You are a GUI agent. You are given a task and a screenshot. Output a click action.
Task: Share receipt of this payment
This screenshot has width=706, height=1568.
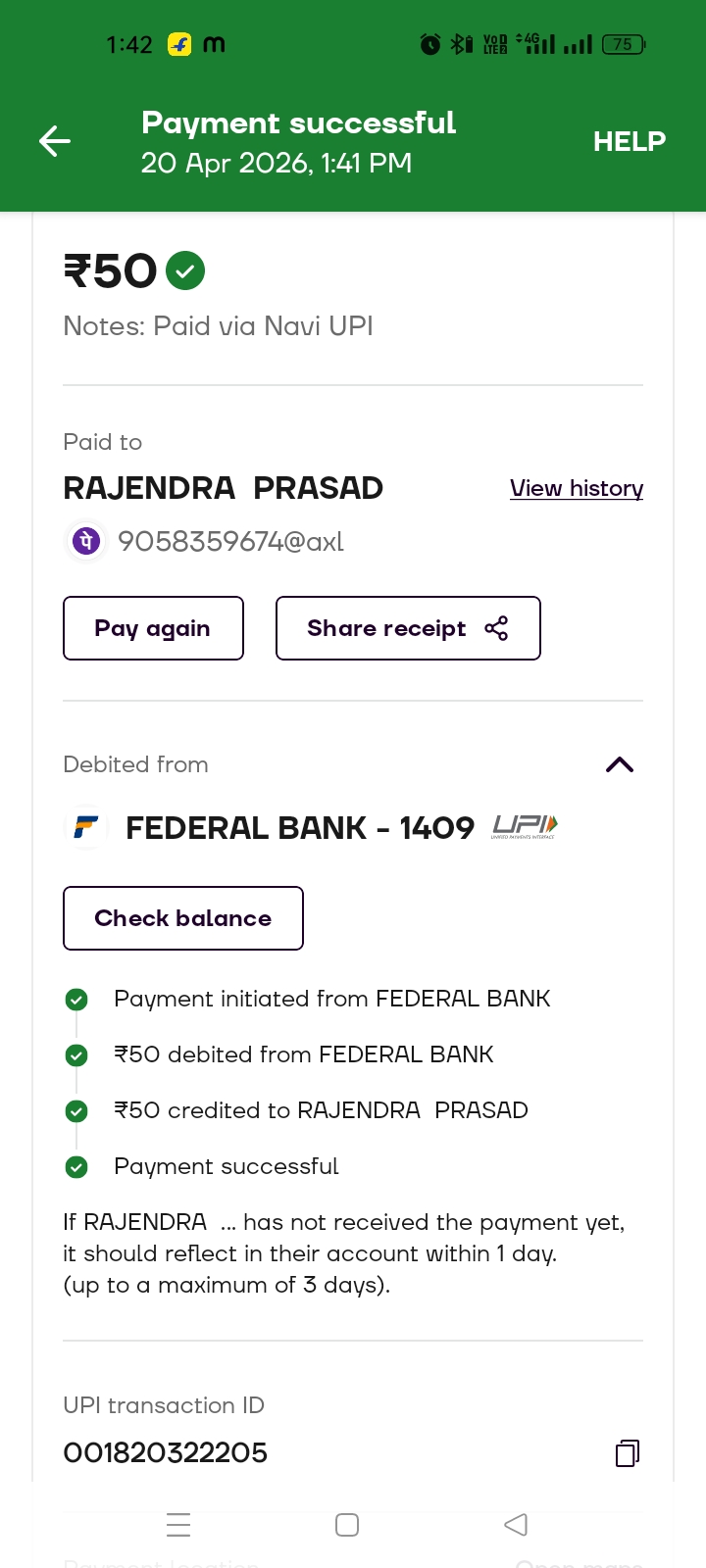[408, 628]
